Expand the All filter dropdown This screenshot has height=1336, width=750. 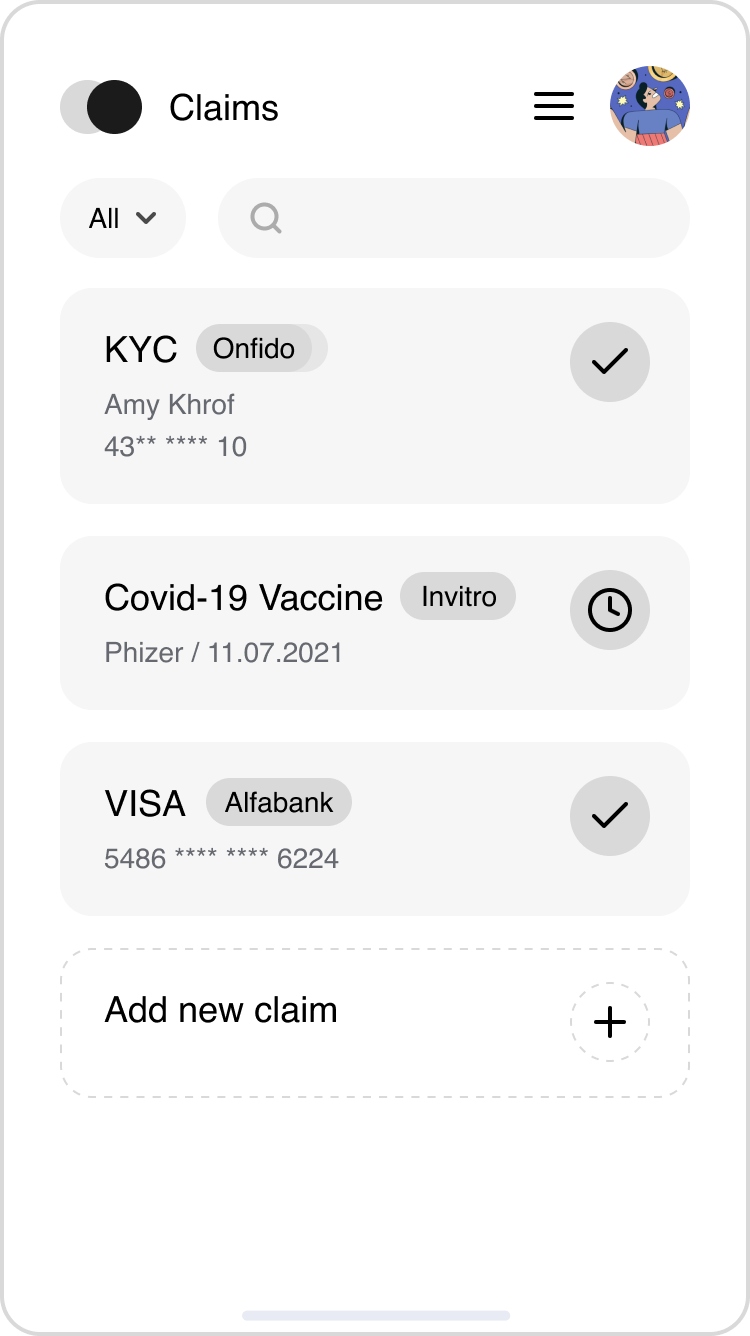coord(123,218)
